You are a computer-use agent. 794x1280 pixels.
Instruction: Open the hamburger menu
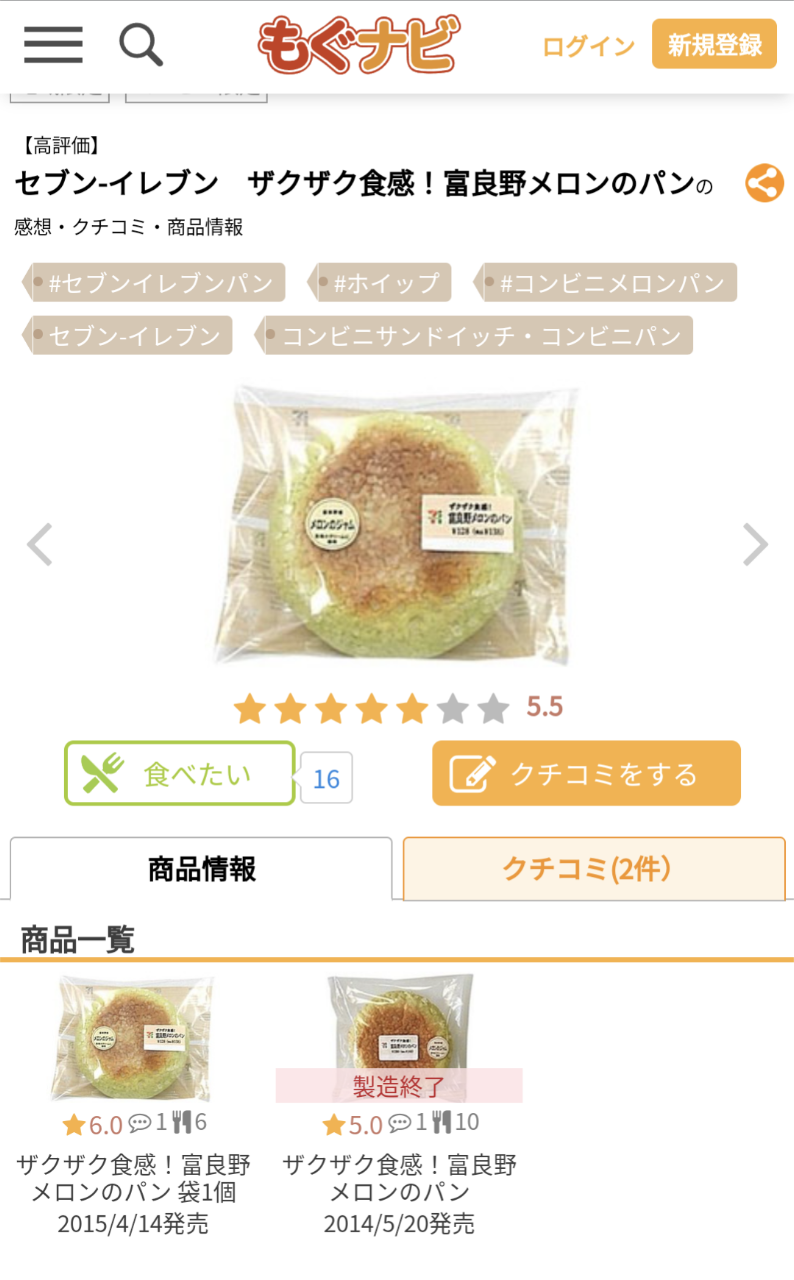(x=53, y=45)
